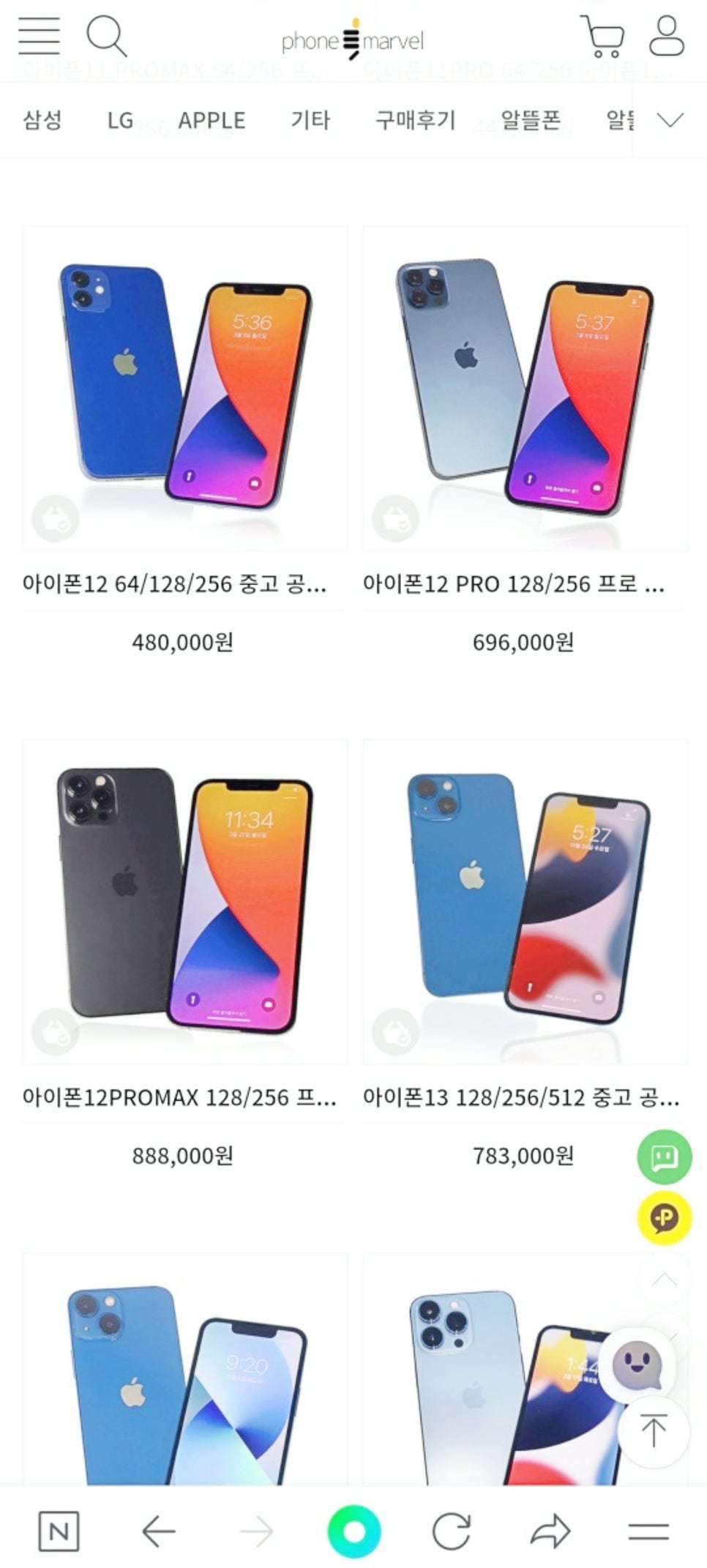Viewport: 707px width, 1568px height.
Task: Open the 기타 category
Action: 310,120
